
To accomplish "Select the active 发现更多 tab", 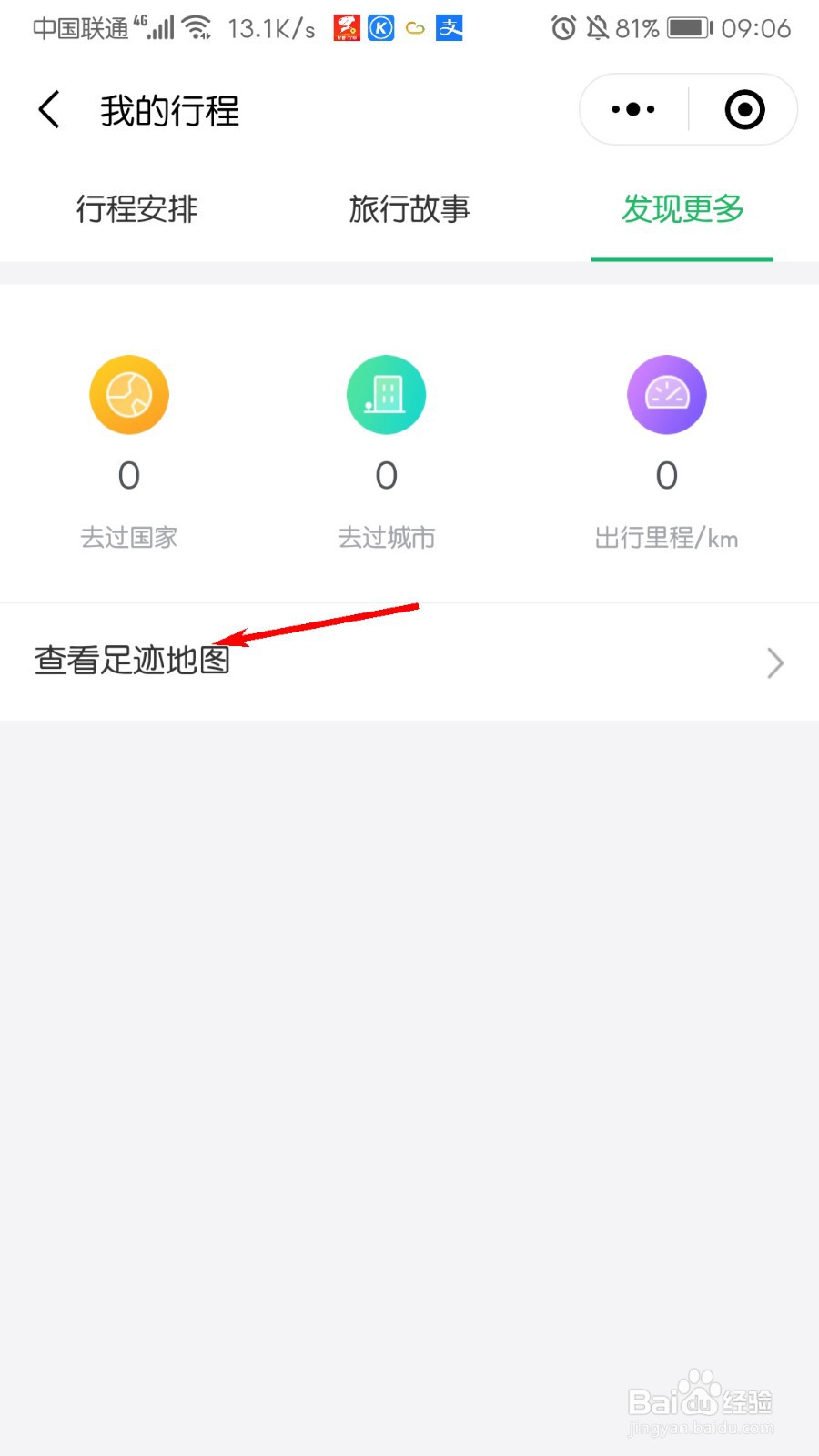I will tap(682, 209).
